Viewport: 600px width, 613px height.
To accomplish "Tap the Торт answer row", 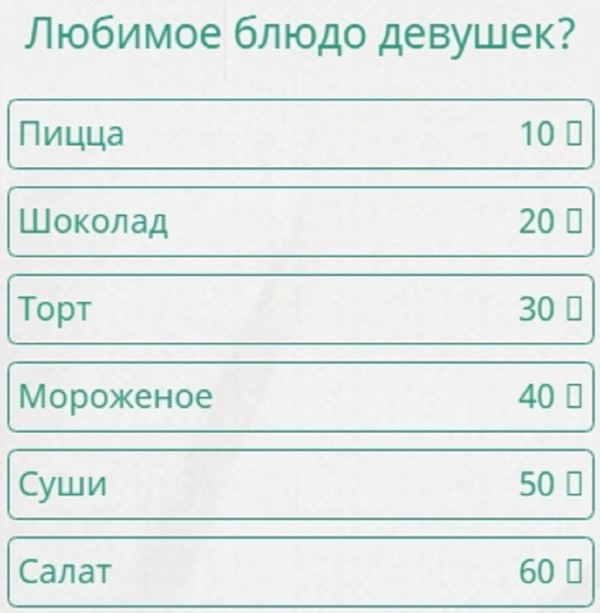I will (300, 309).
